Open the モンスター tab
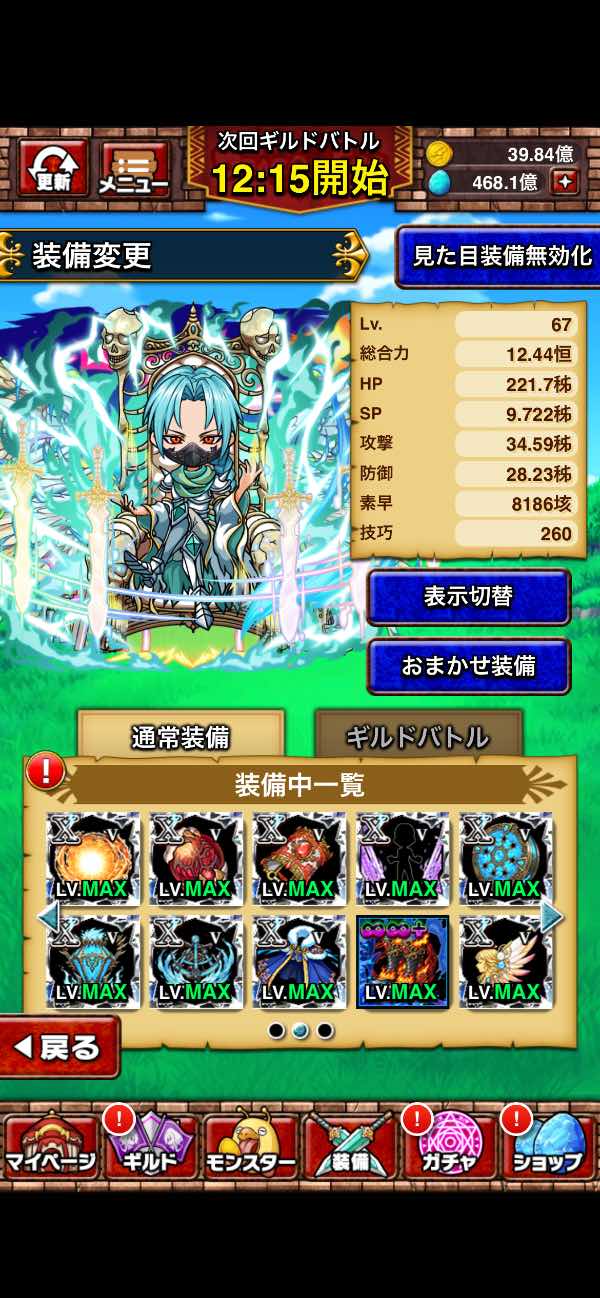Viewport: 600px width, 1298px height. click(250, 1146)
